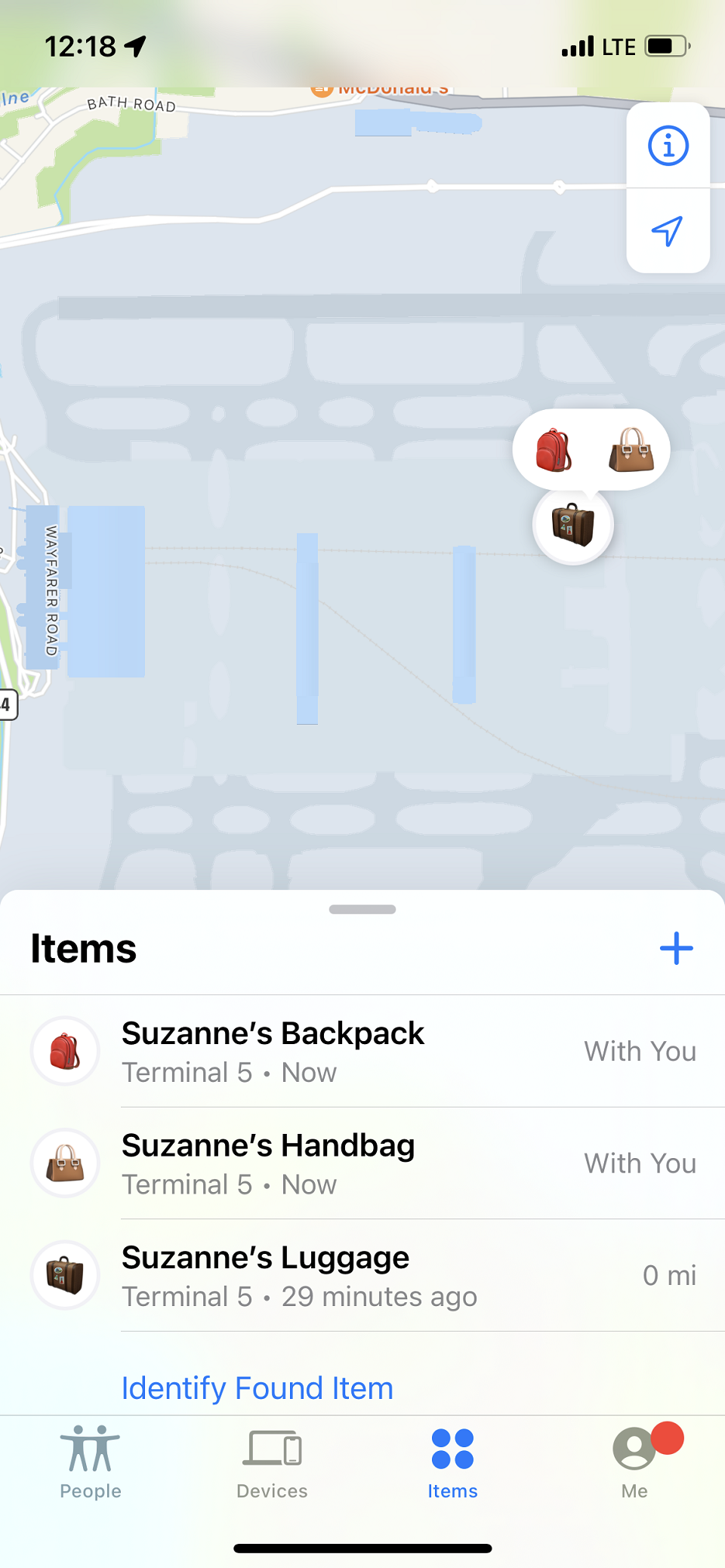This screenshot has height=1568, width=725.
Task: Open Suzanne's Backpack details
Action: pyautogui.click(x=362, y=1051)
